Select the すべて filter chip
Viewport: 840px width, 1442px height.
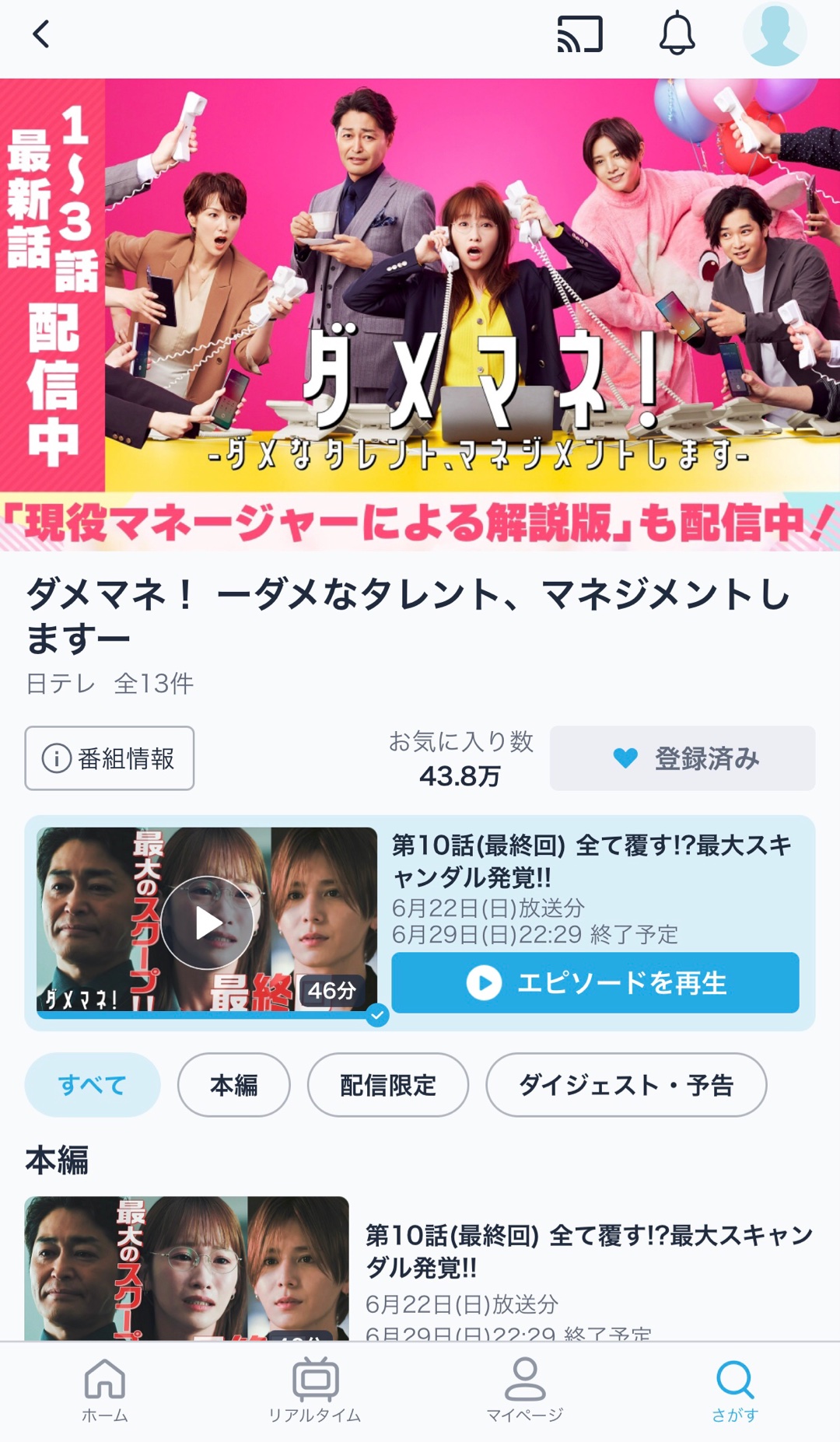click(92, 1085)
